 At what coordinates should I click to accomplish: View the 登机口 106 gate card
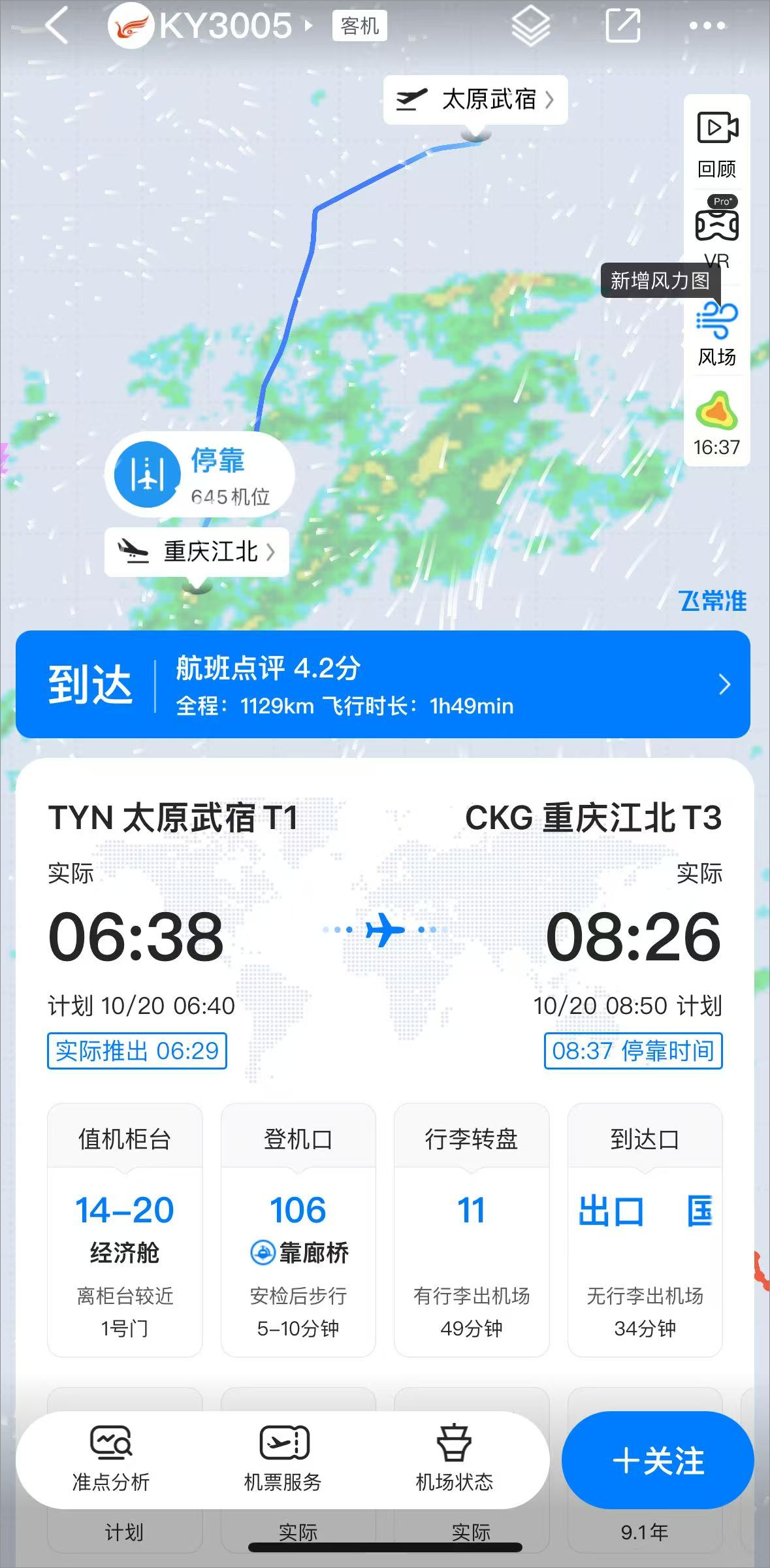point(298,1230)
